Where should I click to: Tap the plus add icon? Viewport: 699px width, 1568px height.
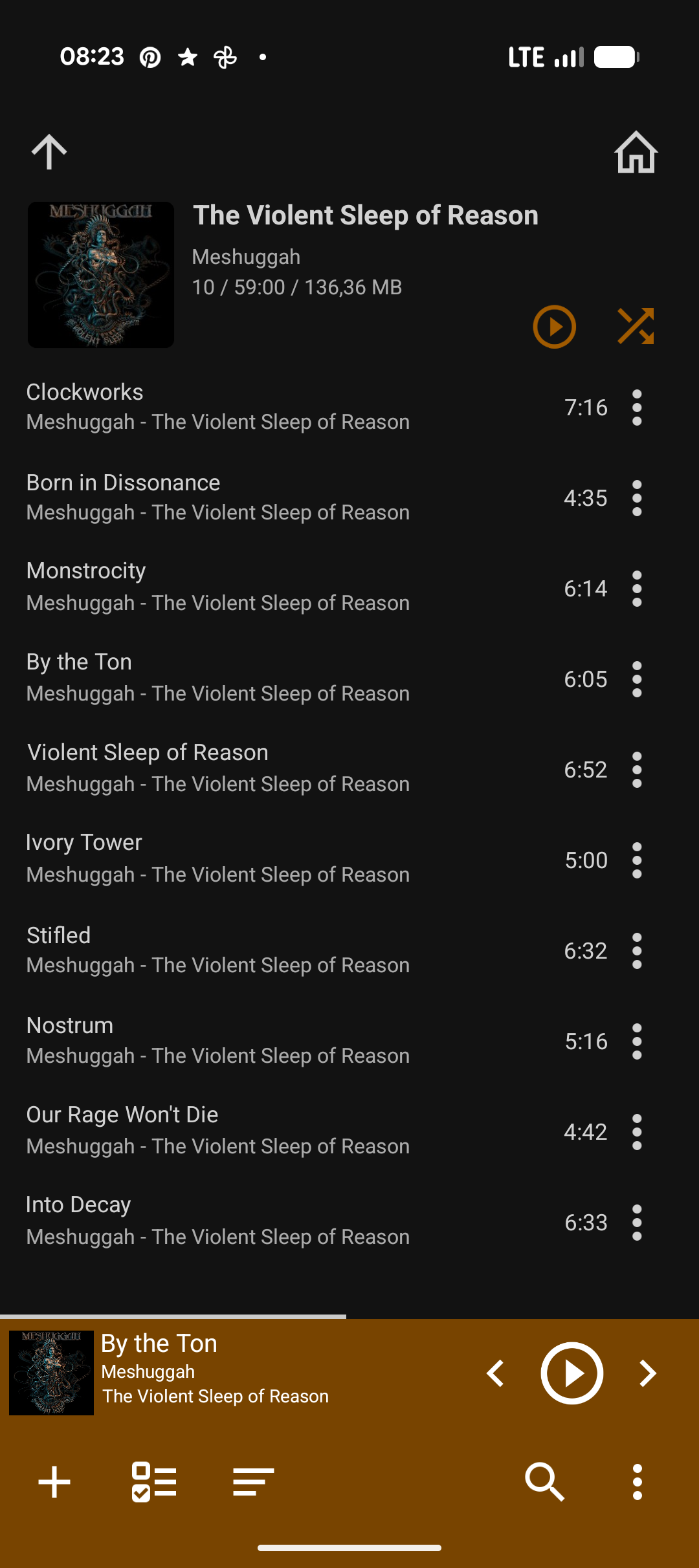54,1482
